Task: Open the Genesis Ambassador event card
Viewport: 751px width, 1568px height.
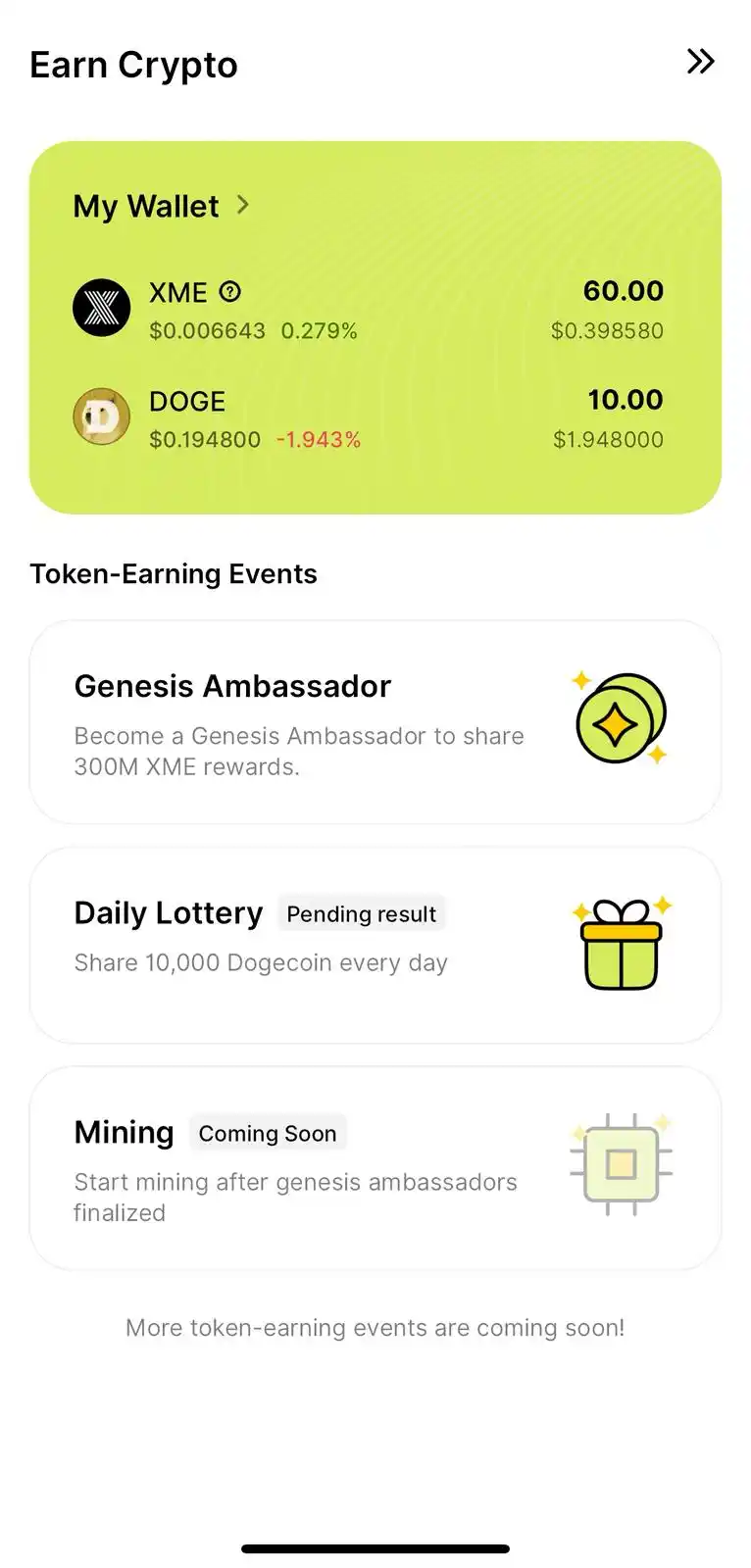Action: [375, 721]
